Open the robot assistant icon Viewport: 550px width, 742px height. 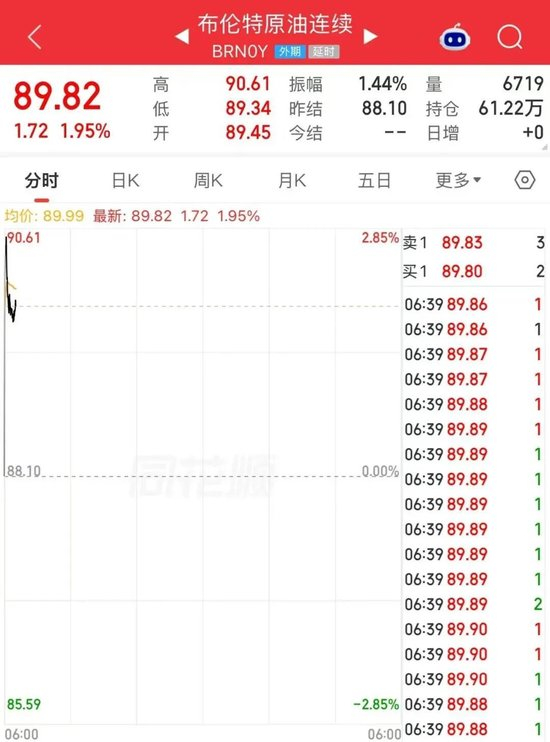click(455, 37)
